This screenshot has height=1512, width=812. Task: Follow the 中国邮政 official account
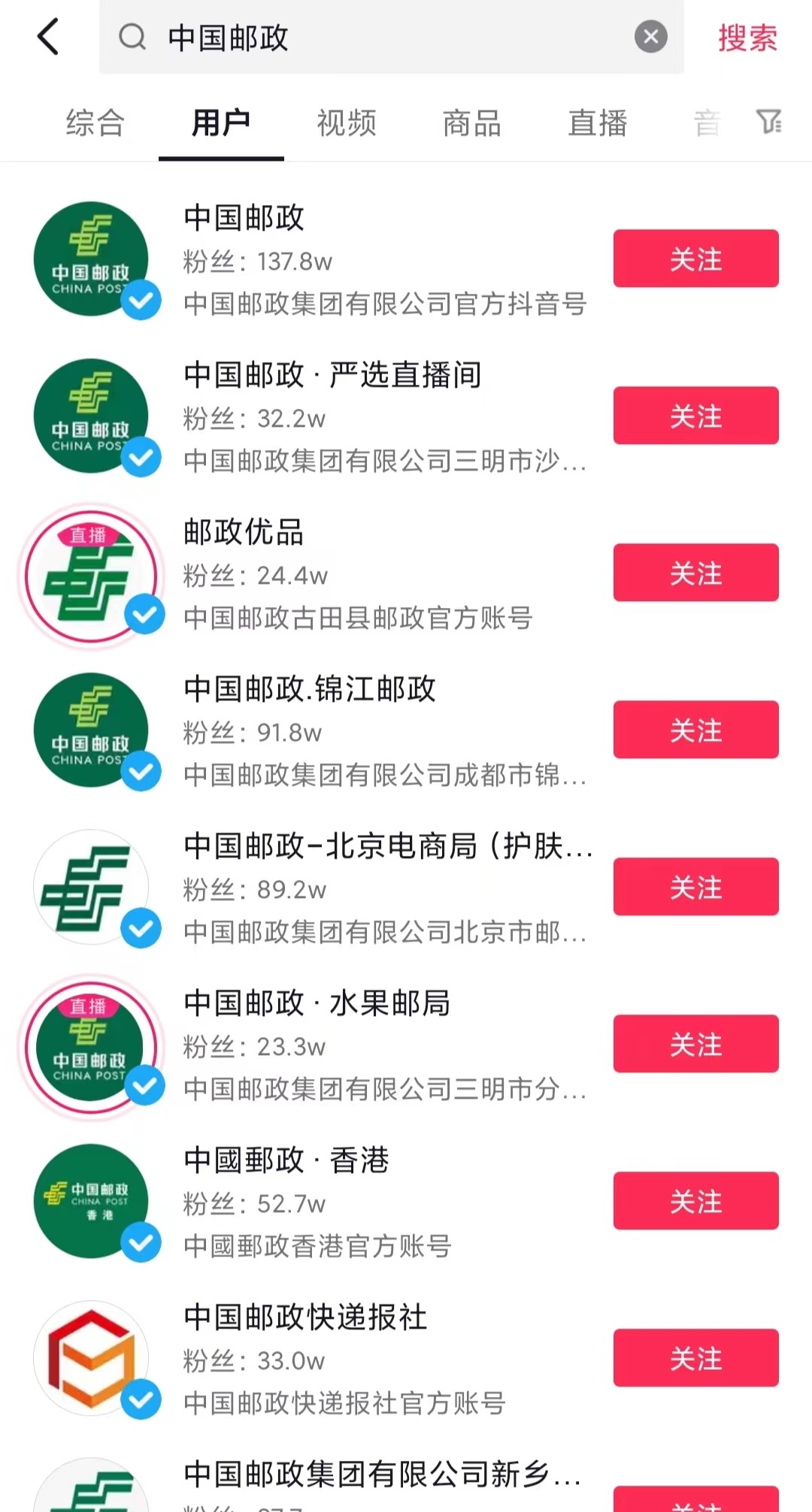coord(695,259)
